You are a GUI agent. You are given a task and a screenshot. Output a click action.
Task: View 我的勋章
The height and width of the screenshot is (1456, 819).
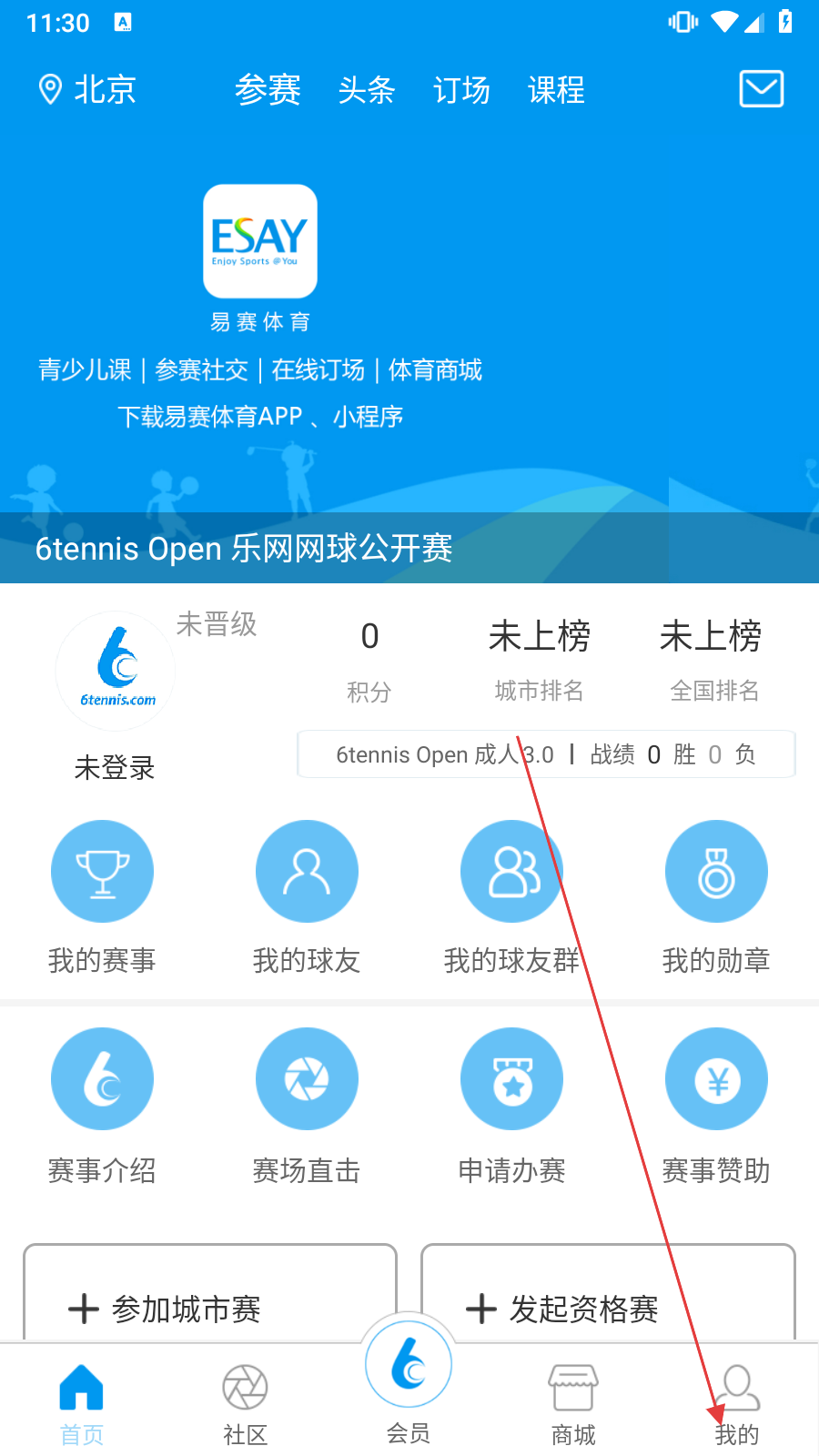716,896
